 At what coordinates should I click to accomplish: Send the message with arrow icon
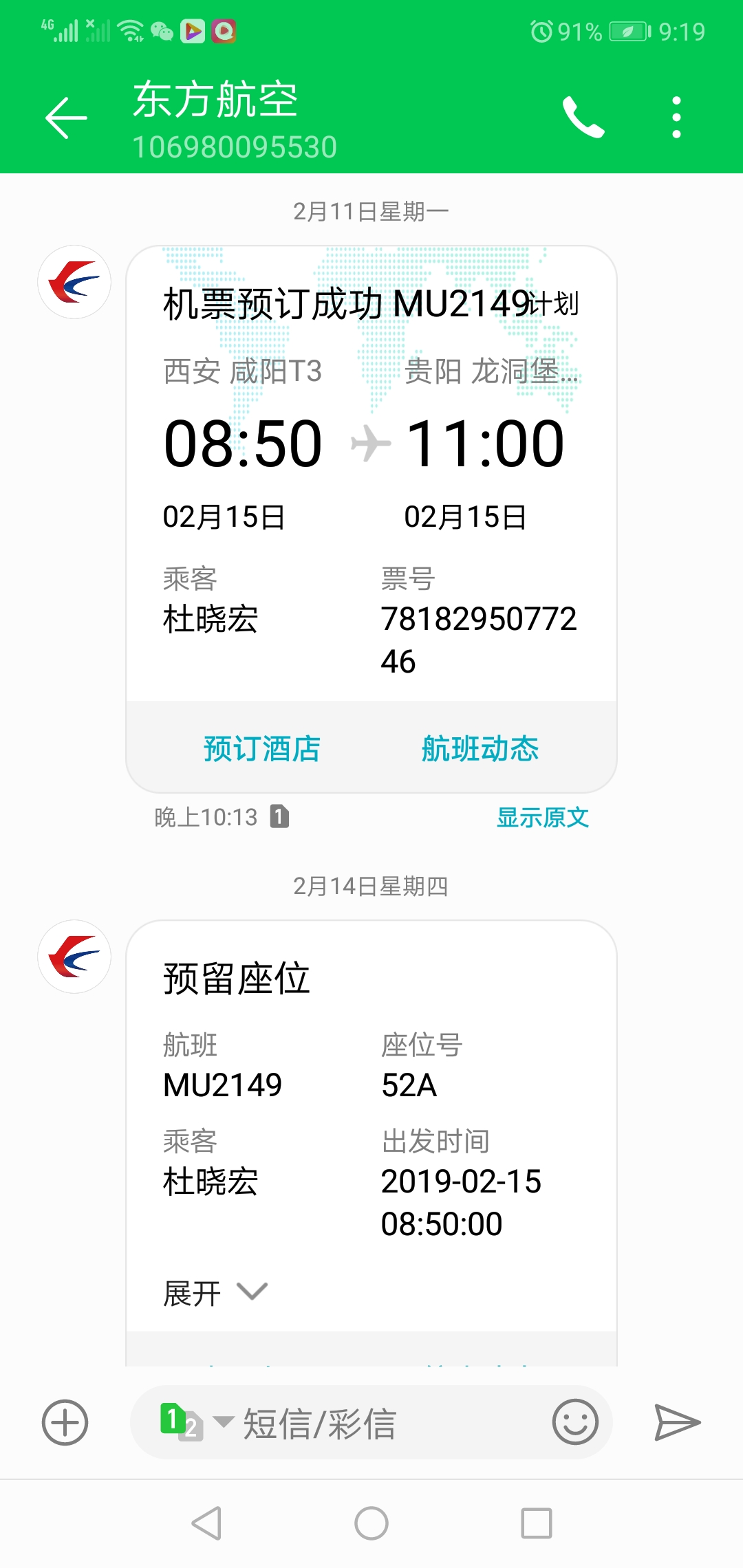pos(678,1422)
